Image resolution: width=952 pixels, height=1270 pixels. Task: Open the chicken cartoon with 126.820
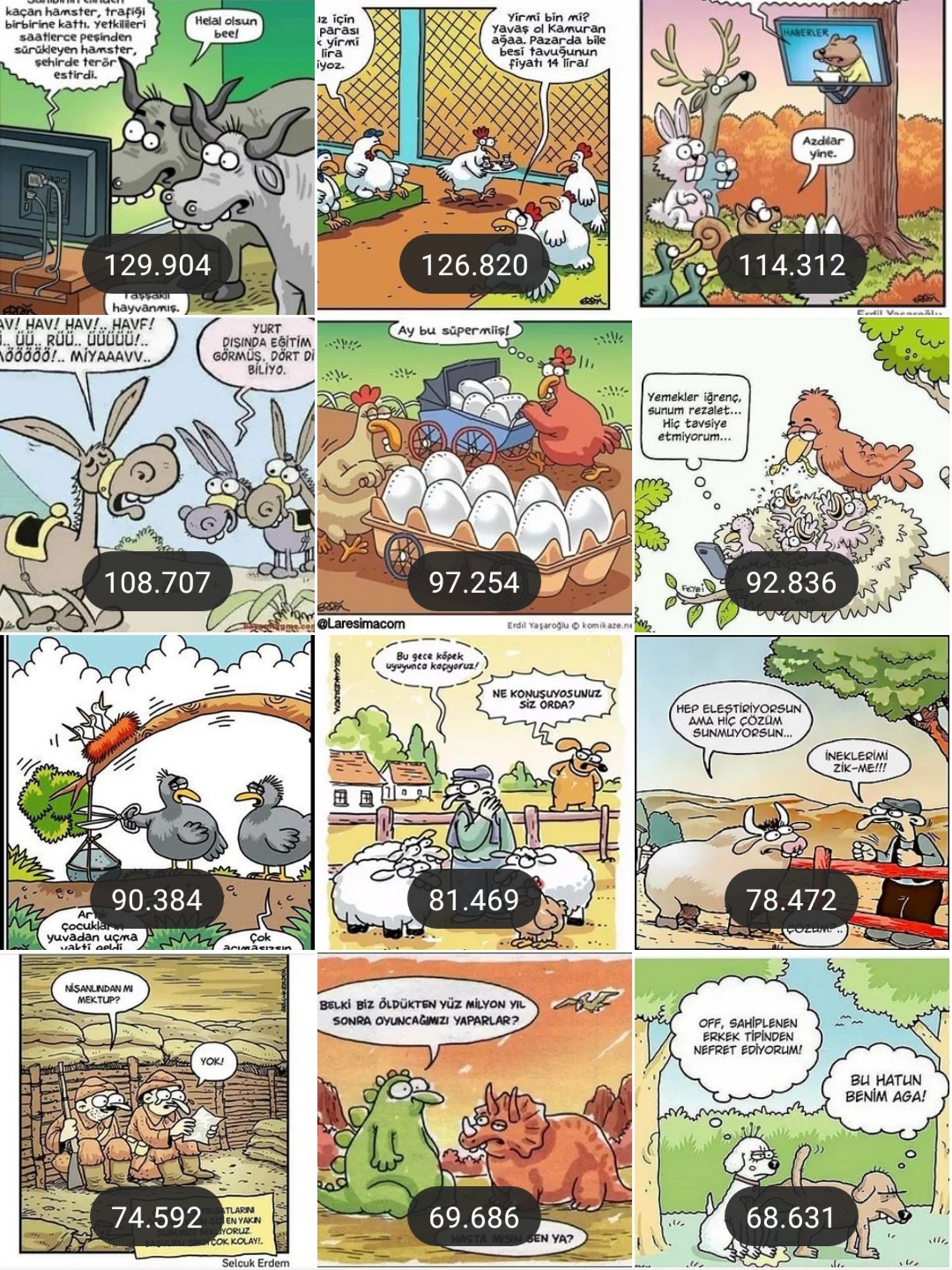pos(474,157)
